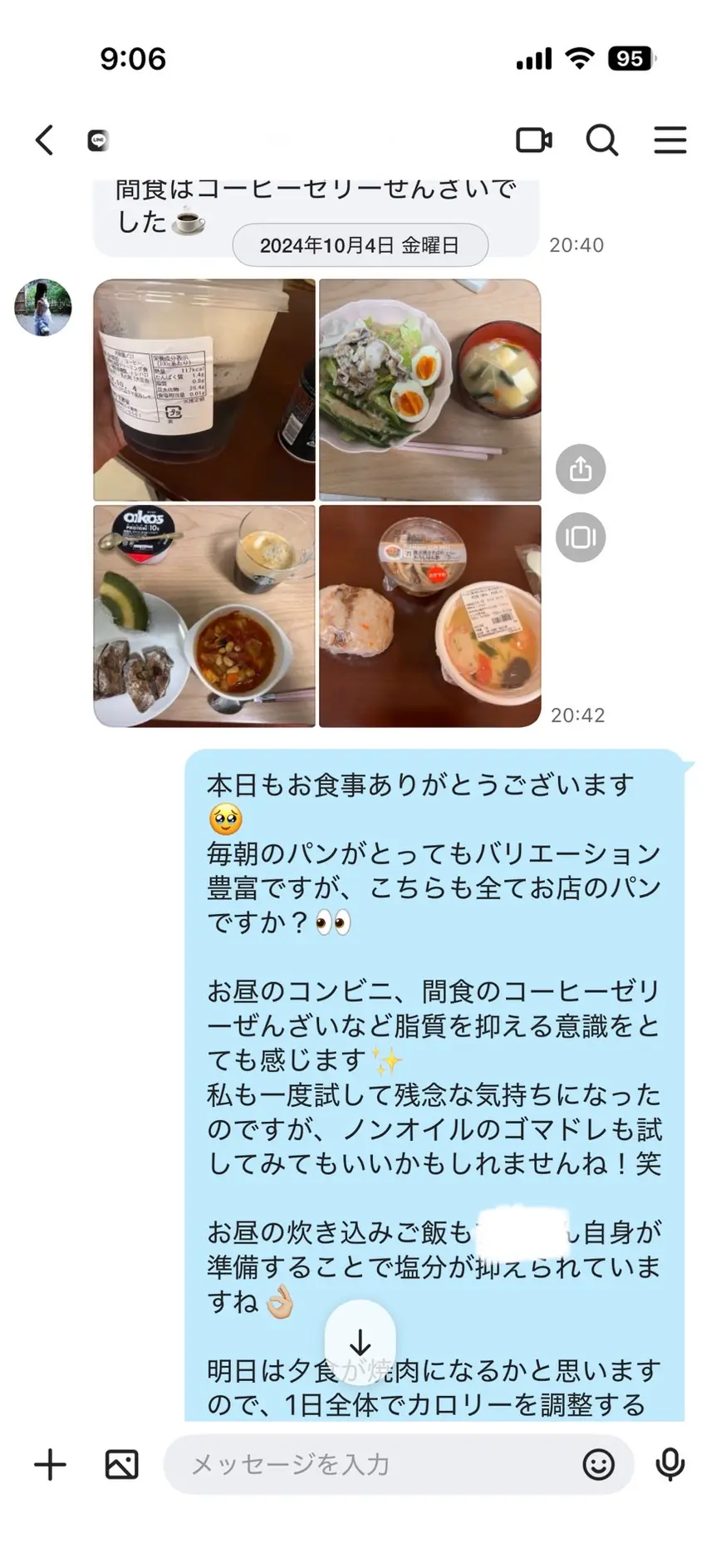Tap the LINE app badge in the header
This screenshot has height=1568, width=721.
click(97, 140)
